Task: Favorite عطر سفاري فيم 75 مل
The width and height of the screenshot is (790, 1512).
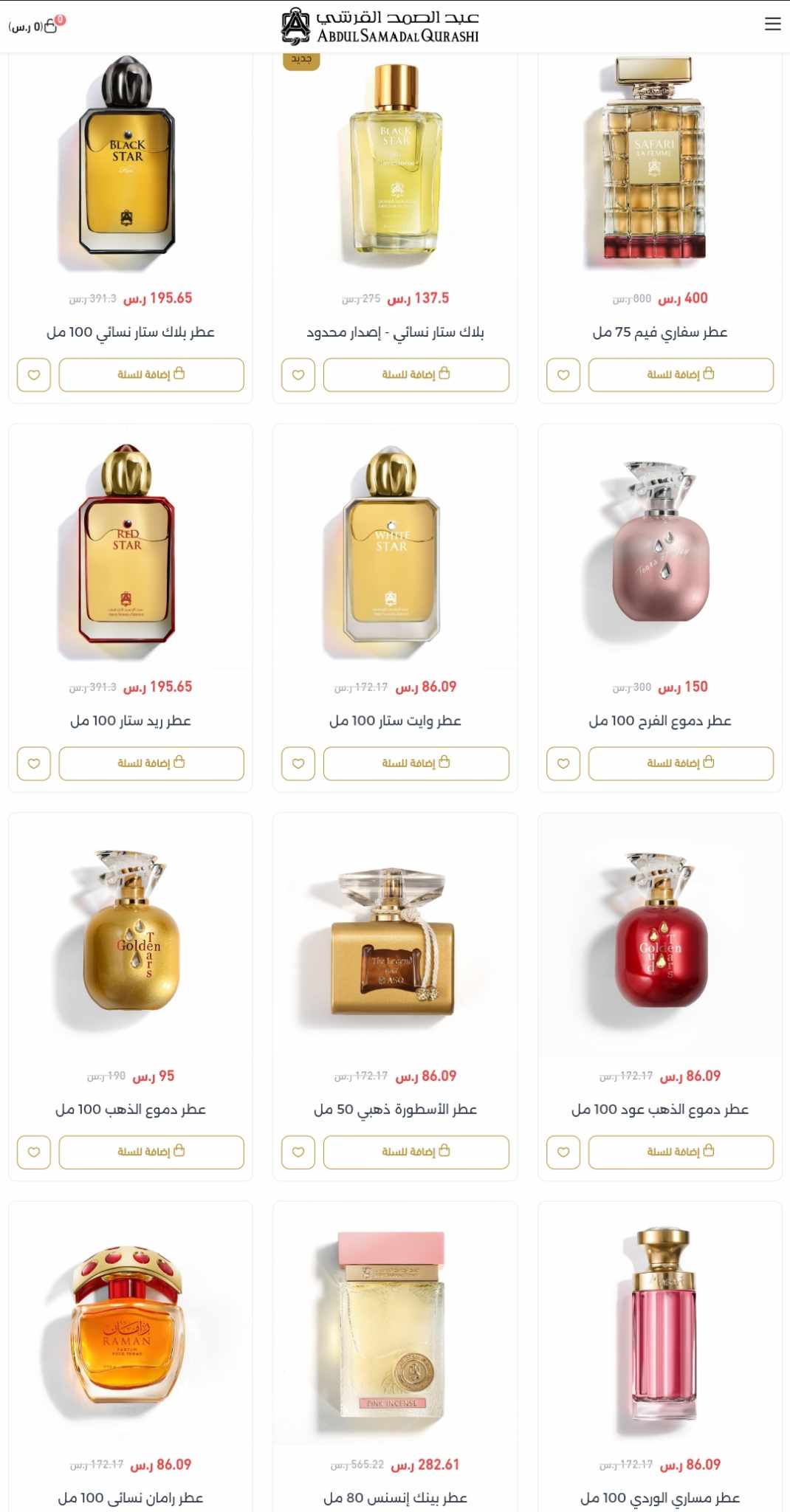Action: (563, 375)
